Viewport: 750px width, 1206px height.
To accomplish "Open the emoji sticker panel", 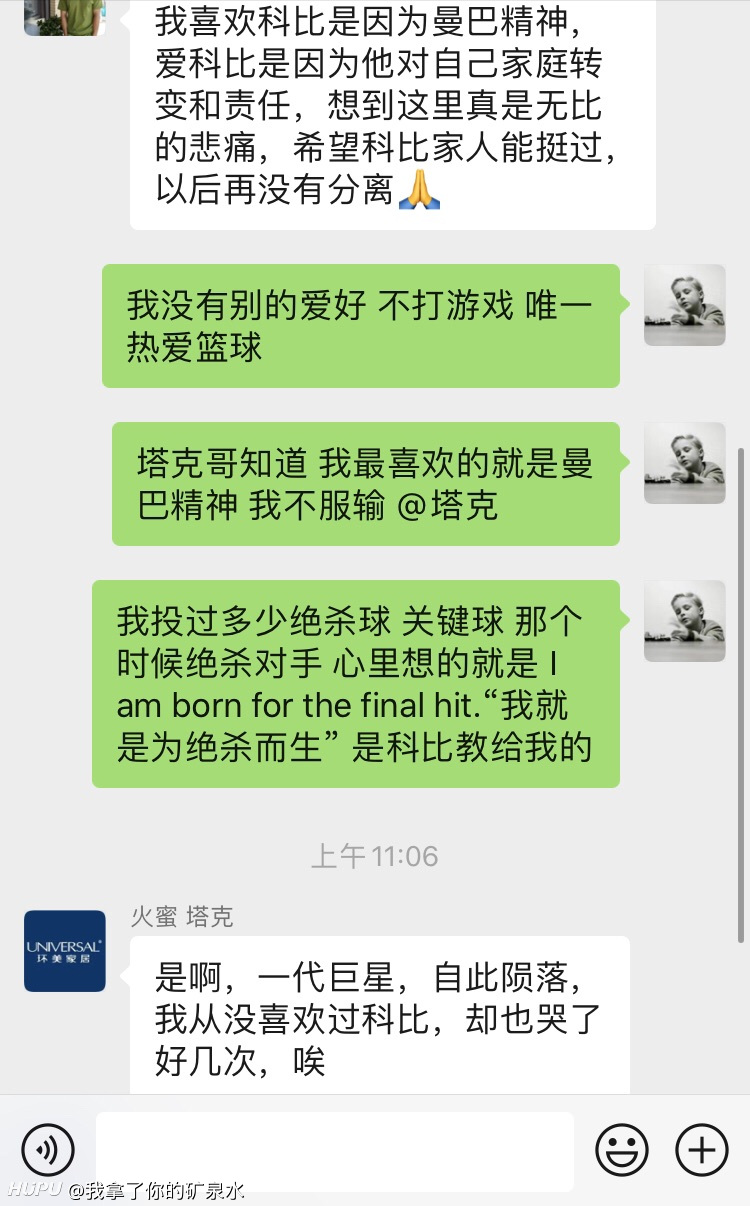I will click(622, 1149).
